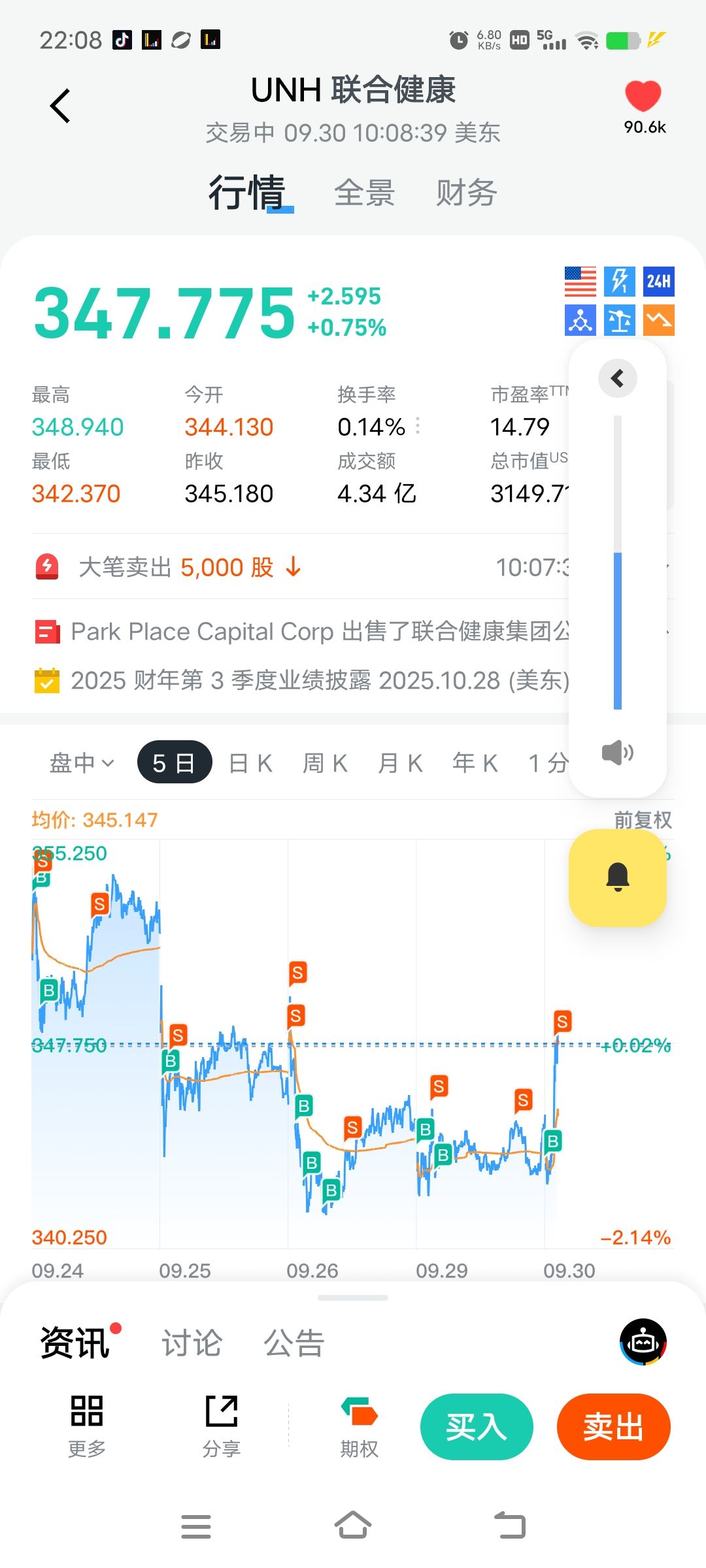
Task: Tap the green 买入 button
Action: 477,1426
